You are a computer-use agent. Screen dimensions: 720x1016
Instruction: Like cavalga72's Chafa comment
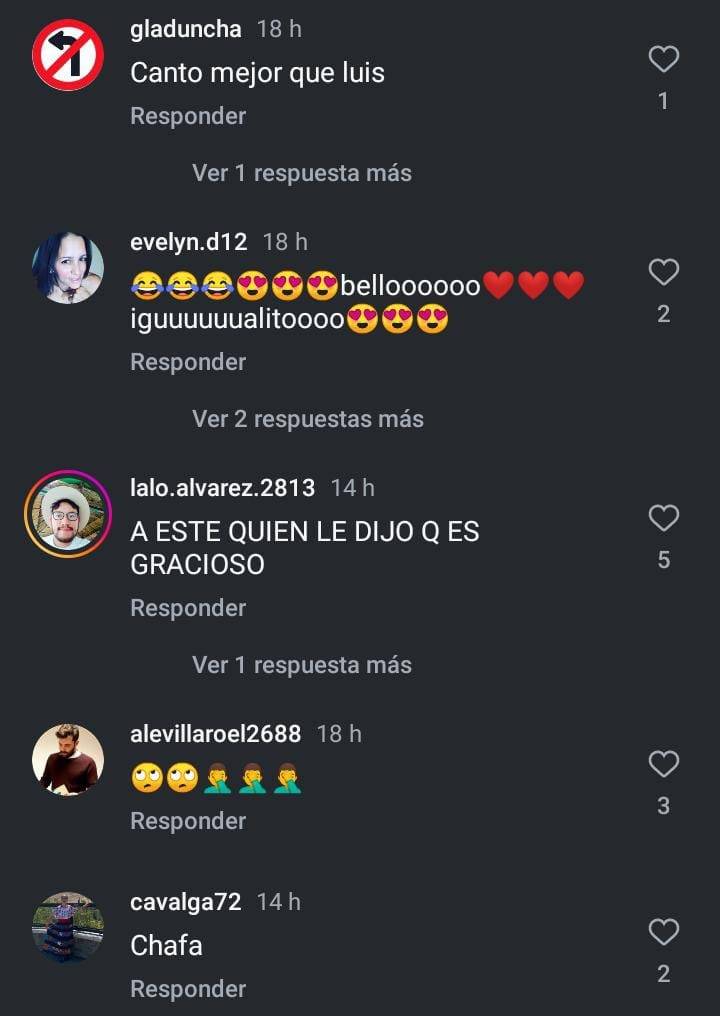pyautogui.click(x=664, y=933)
